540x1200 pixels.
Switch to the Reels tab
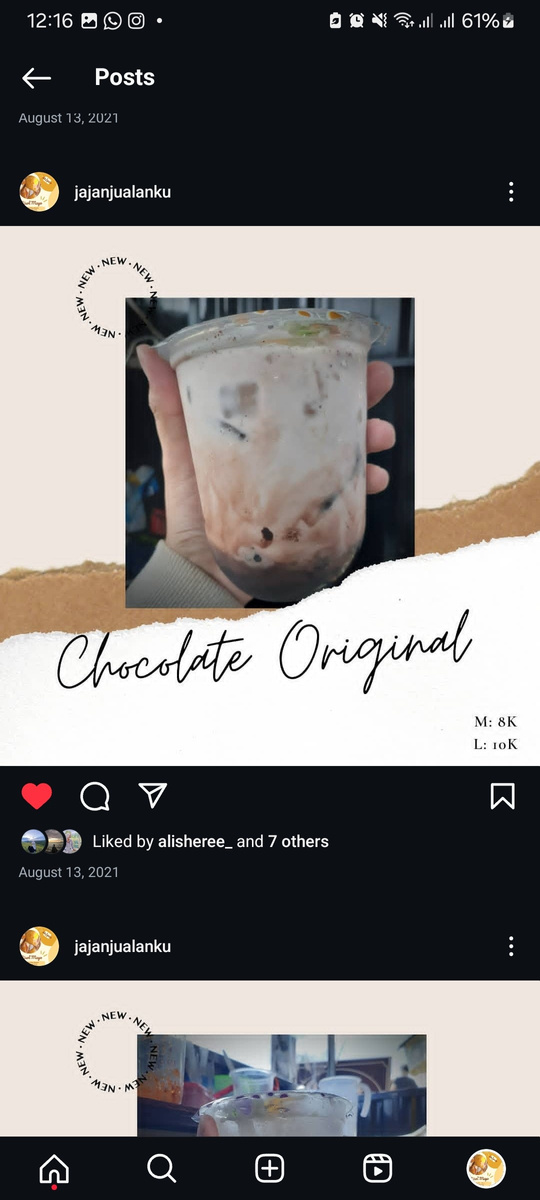[377, 1168]
